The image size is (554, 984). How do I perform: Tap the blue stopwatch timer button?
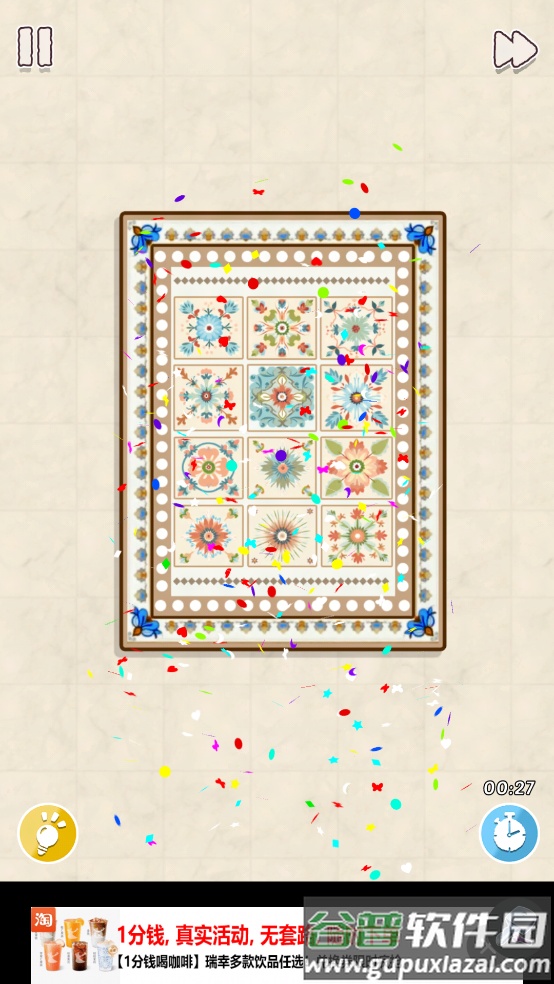[509, 833]
